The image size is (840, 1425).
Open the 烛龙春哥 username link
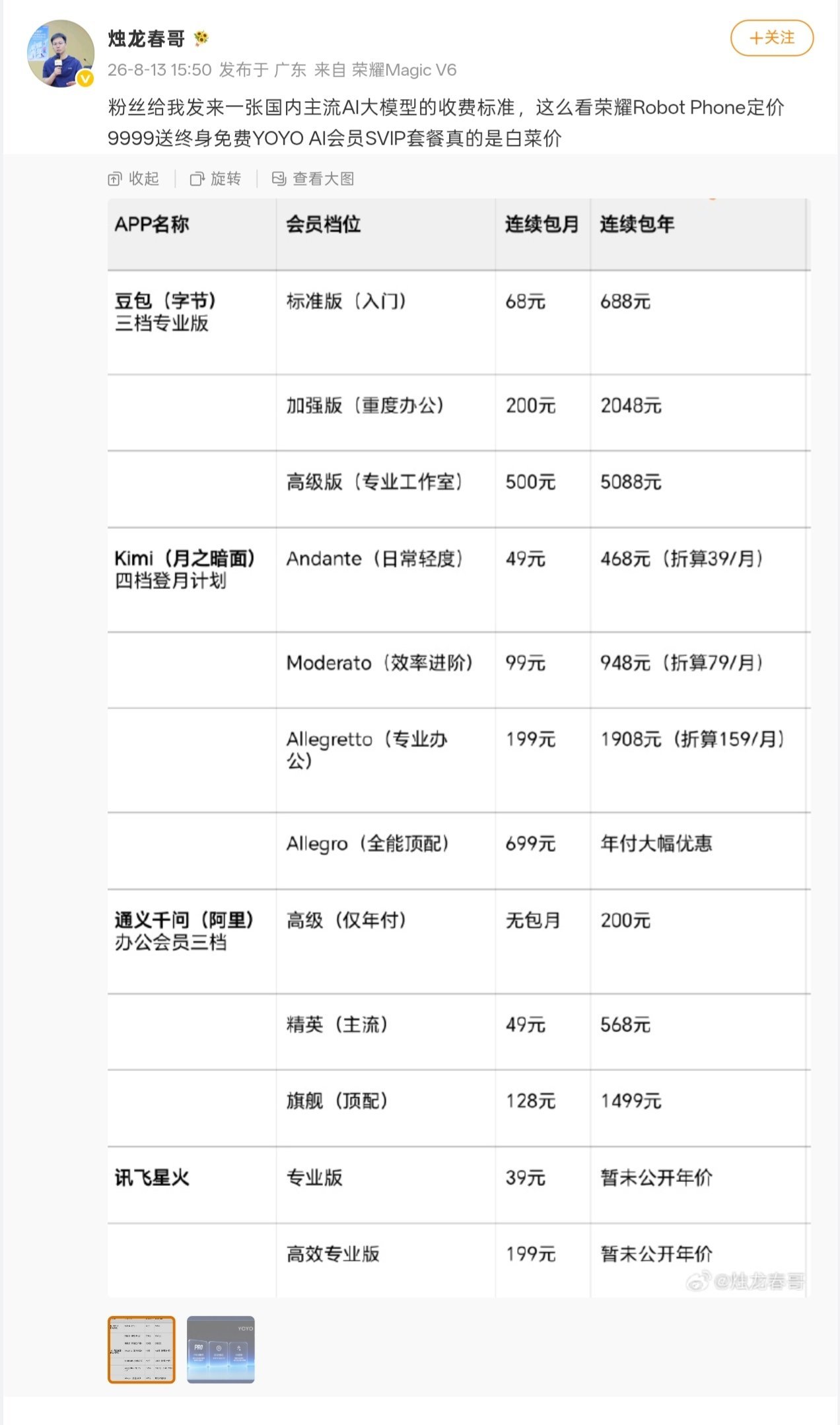(147, 38)
